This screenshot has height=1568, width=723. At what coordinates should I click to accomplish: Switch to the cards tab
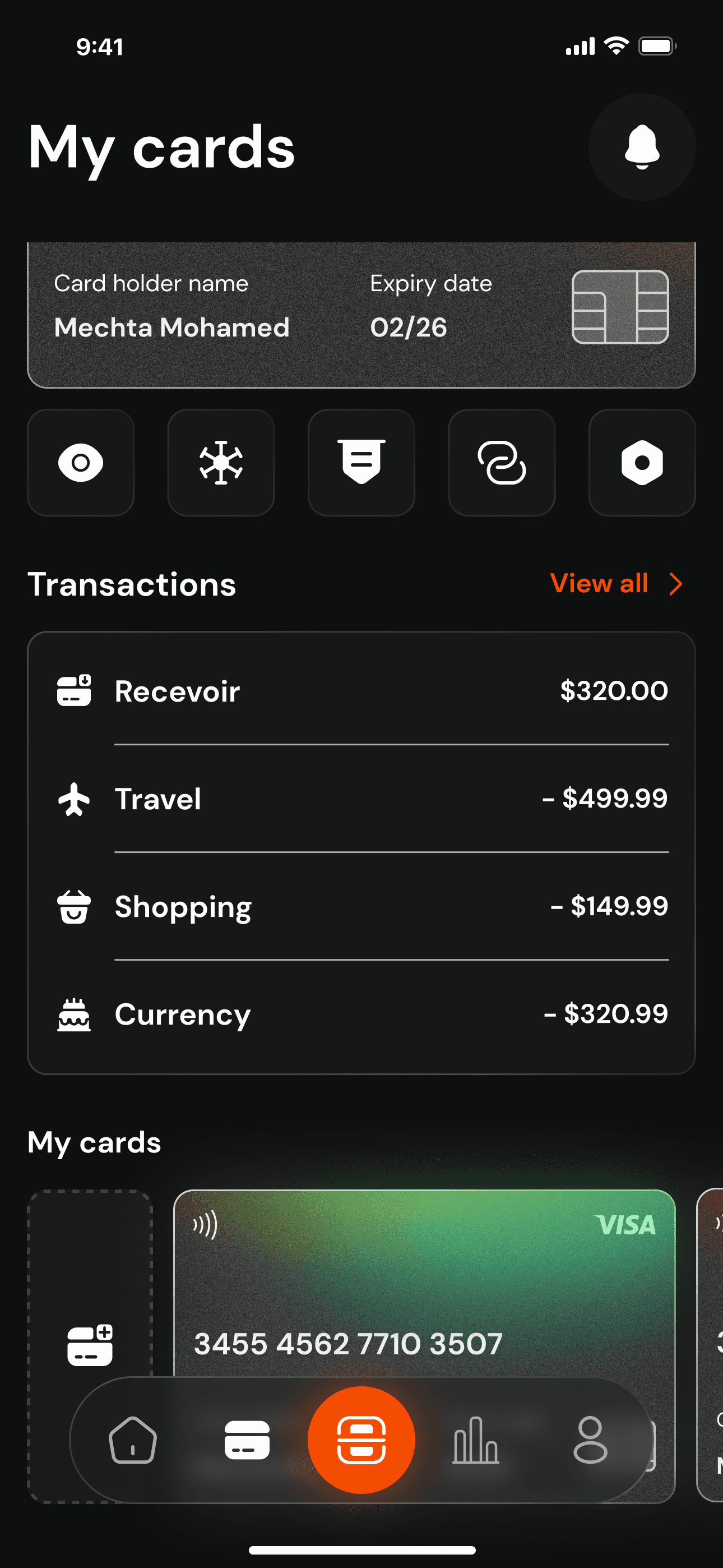247,1440
